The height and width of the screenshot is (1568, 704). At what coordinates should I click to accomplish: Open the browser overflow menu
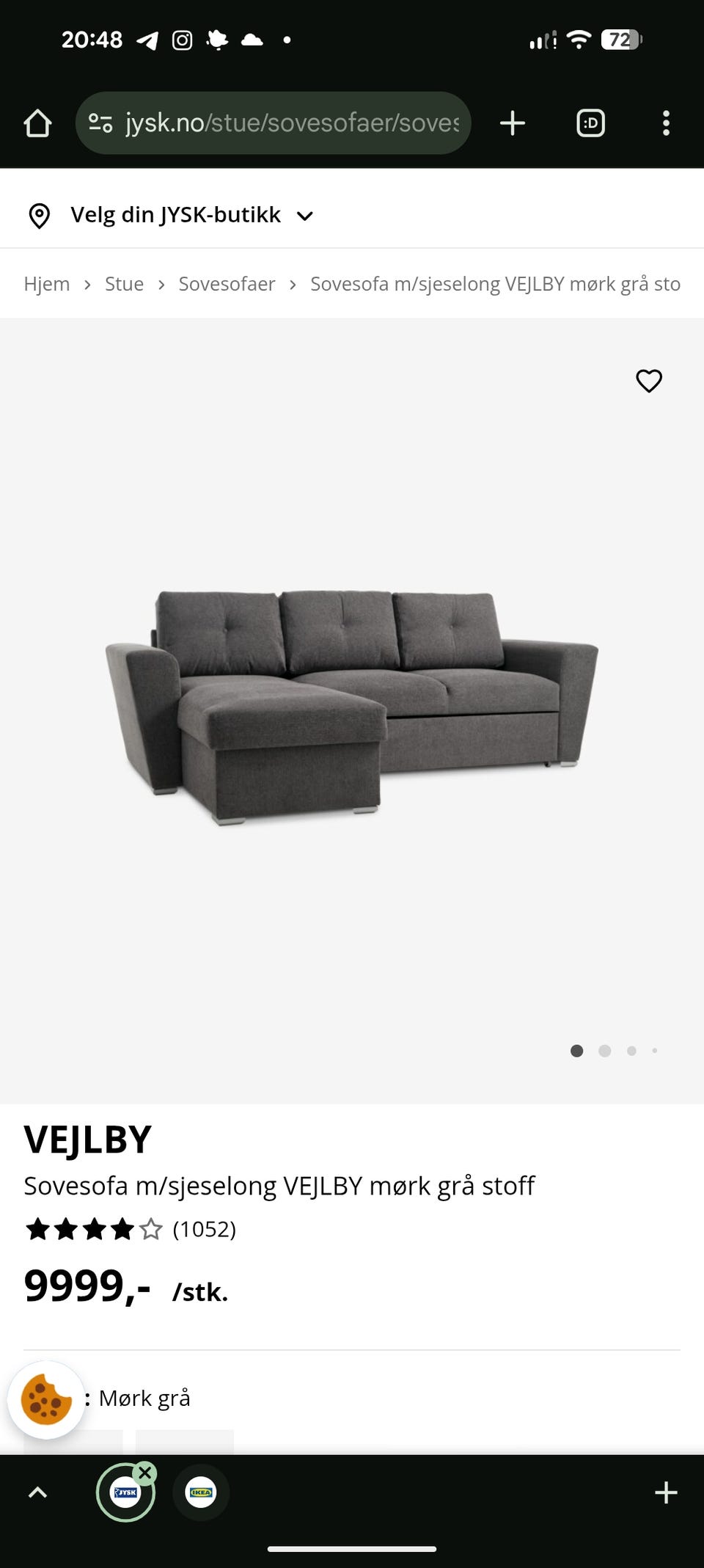(666, 123)
